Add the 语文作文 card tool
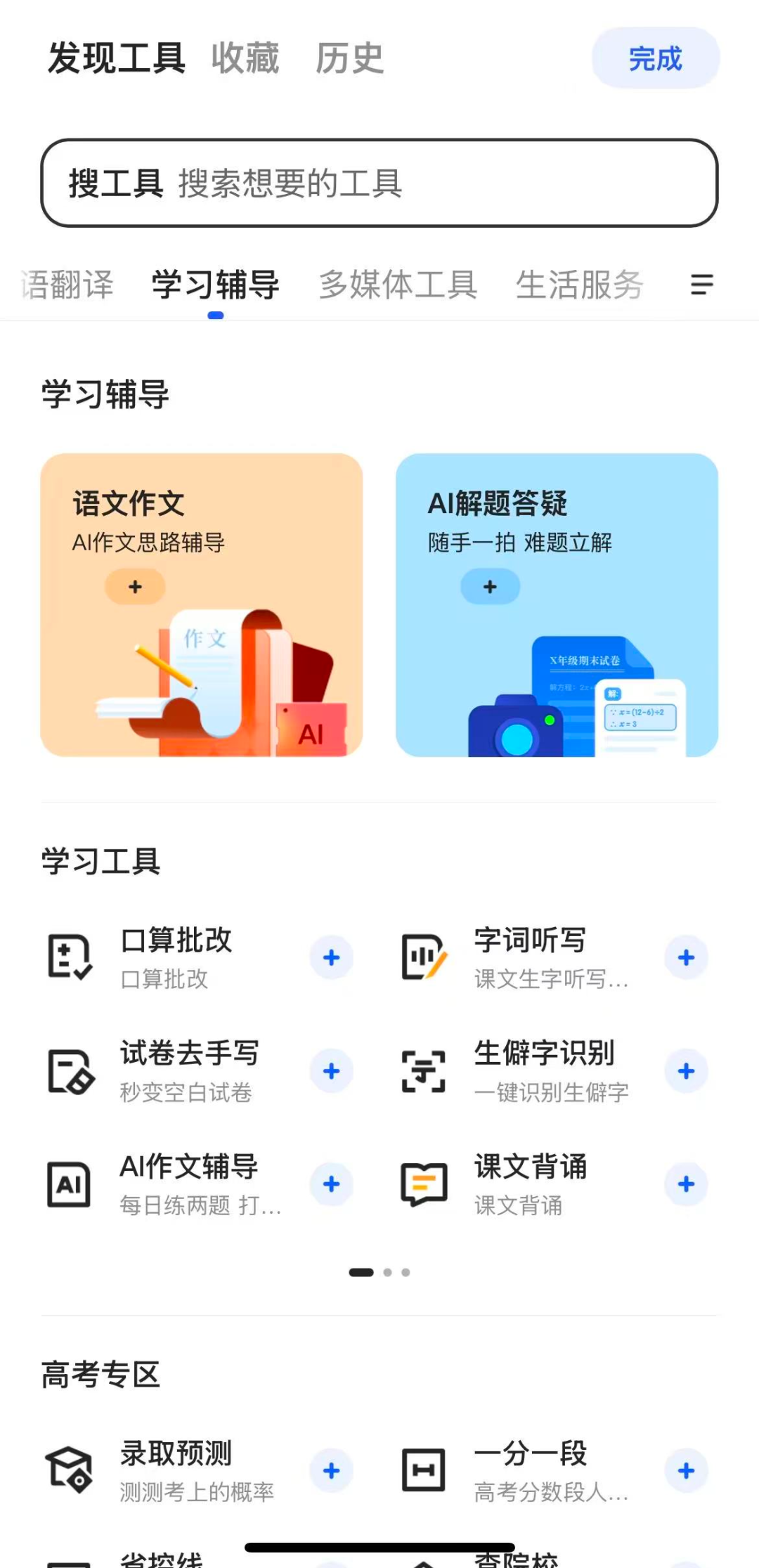Screen dimensions: 759x1568 135,587
